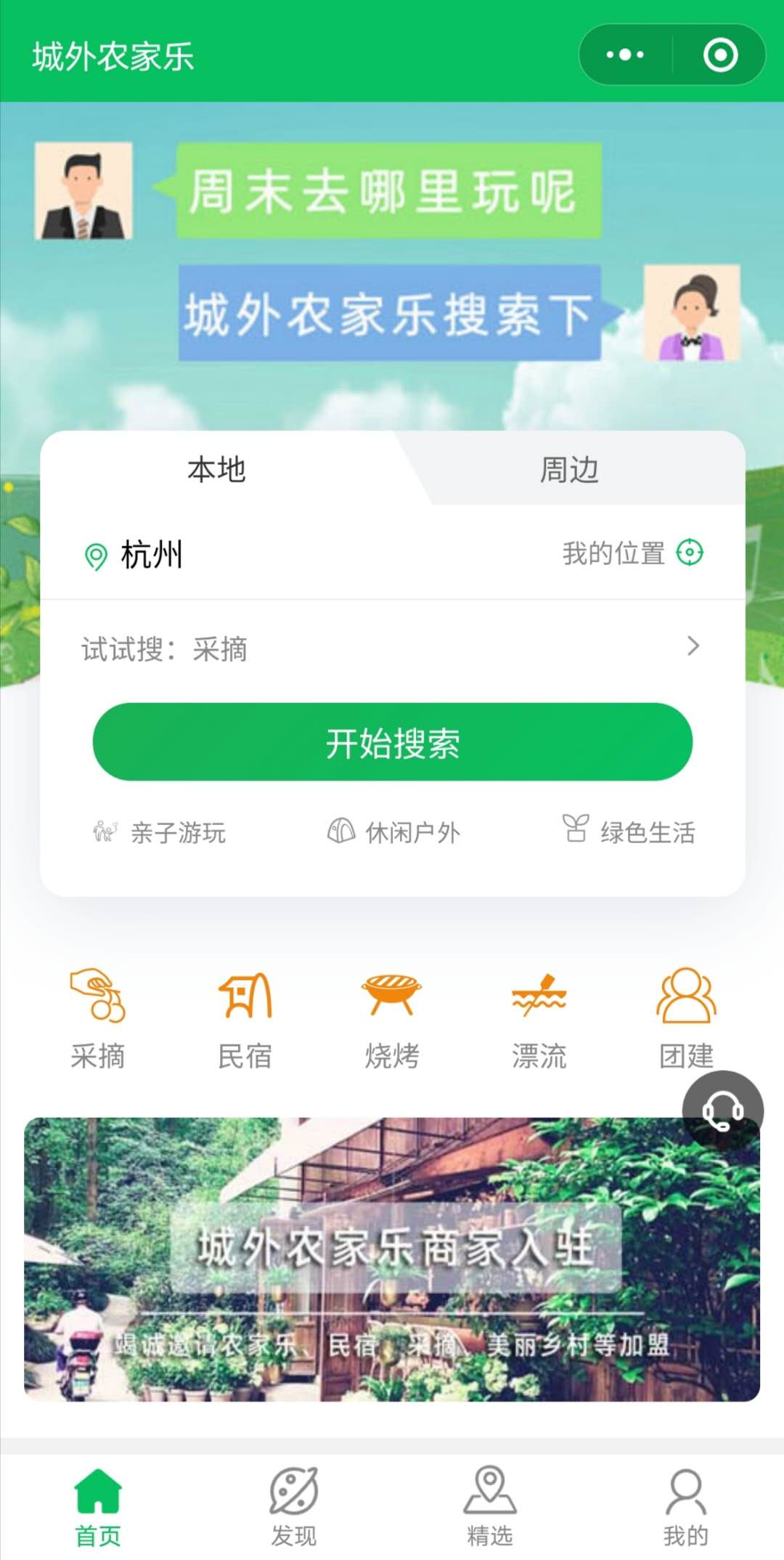Choose the 亲子游玩 quick filter
Image resolution: width=784 pixels, height=1560 pixels.
(160, 832)
